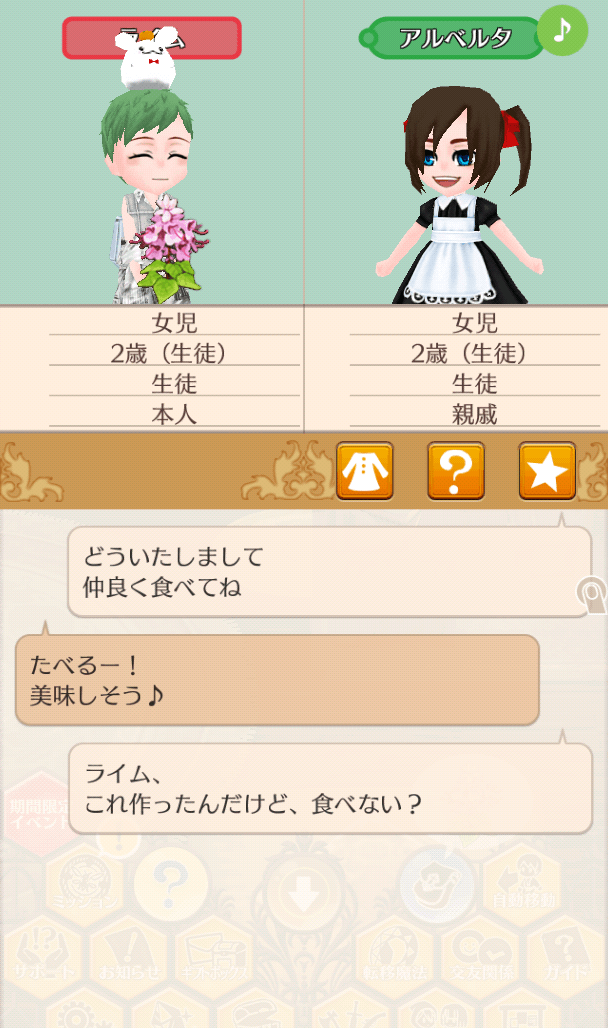
Task: Tap the orange star favorite button
Action: (547, 470)
